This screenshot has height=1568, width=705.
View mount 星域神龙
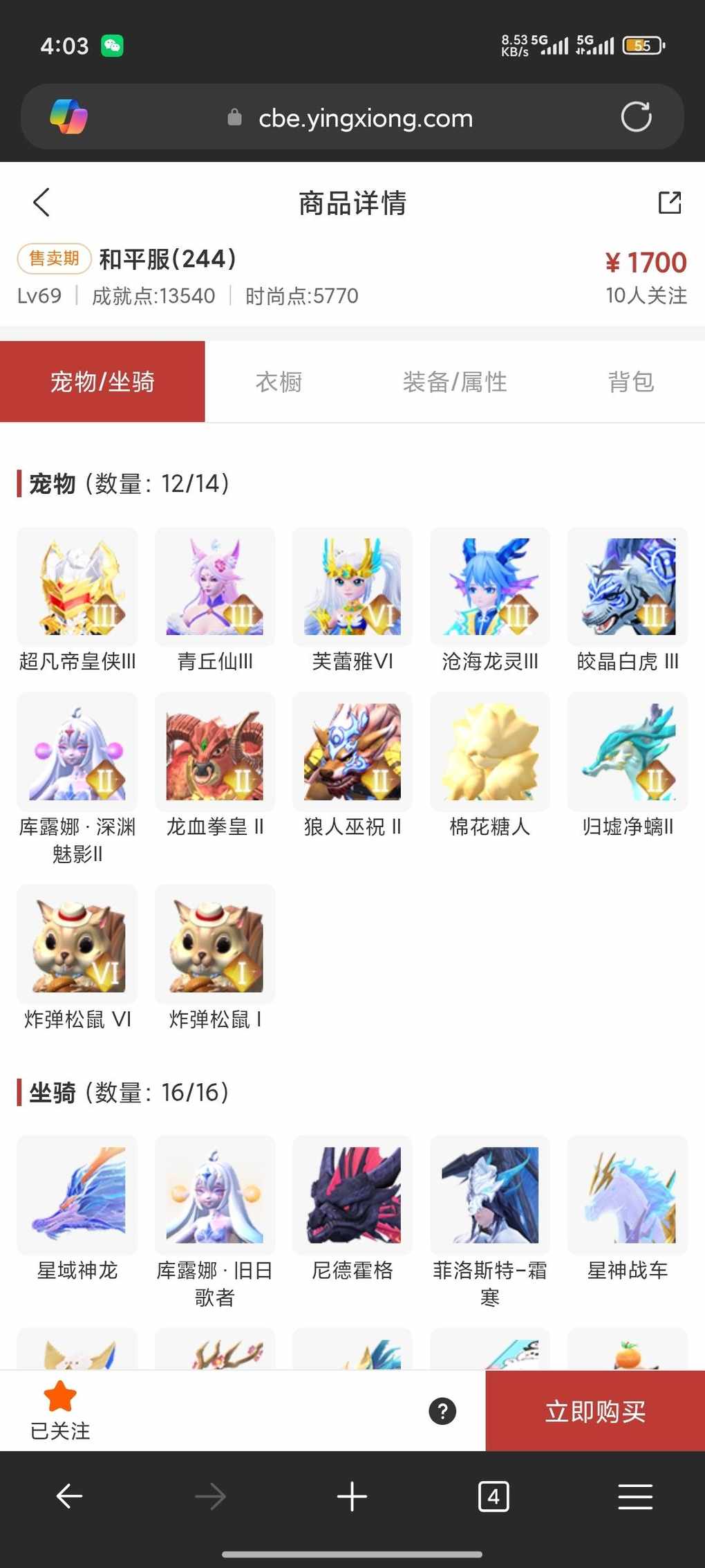77,1195
